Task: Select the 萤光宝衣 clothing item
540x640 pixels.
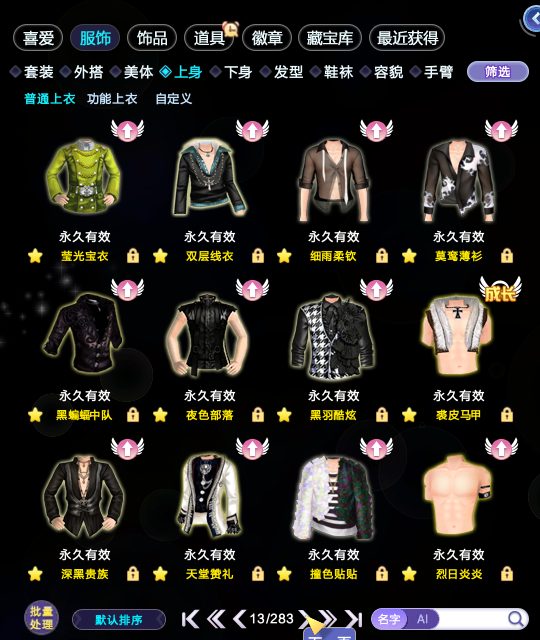Action: [83, 178]
